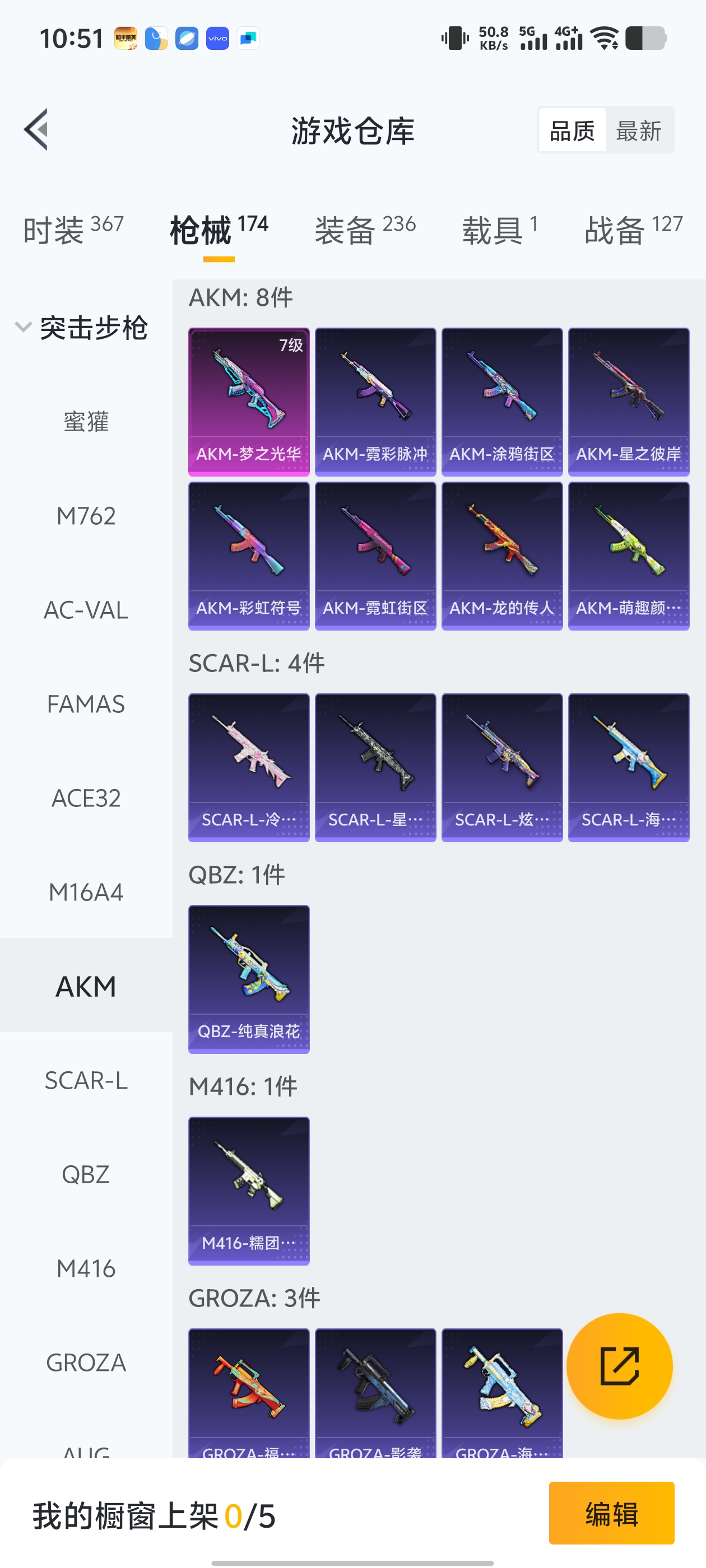706x1568 pixels.
Task: View the M416-糯团 skin card
Action: pos(249,1191)
